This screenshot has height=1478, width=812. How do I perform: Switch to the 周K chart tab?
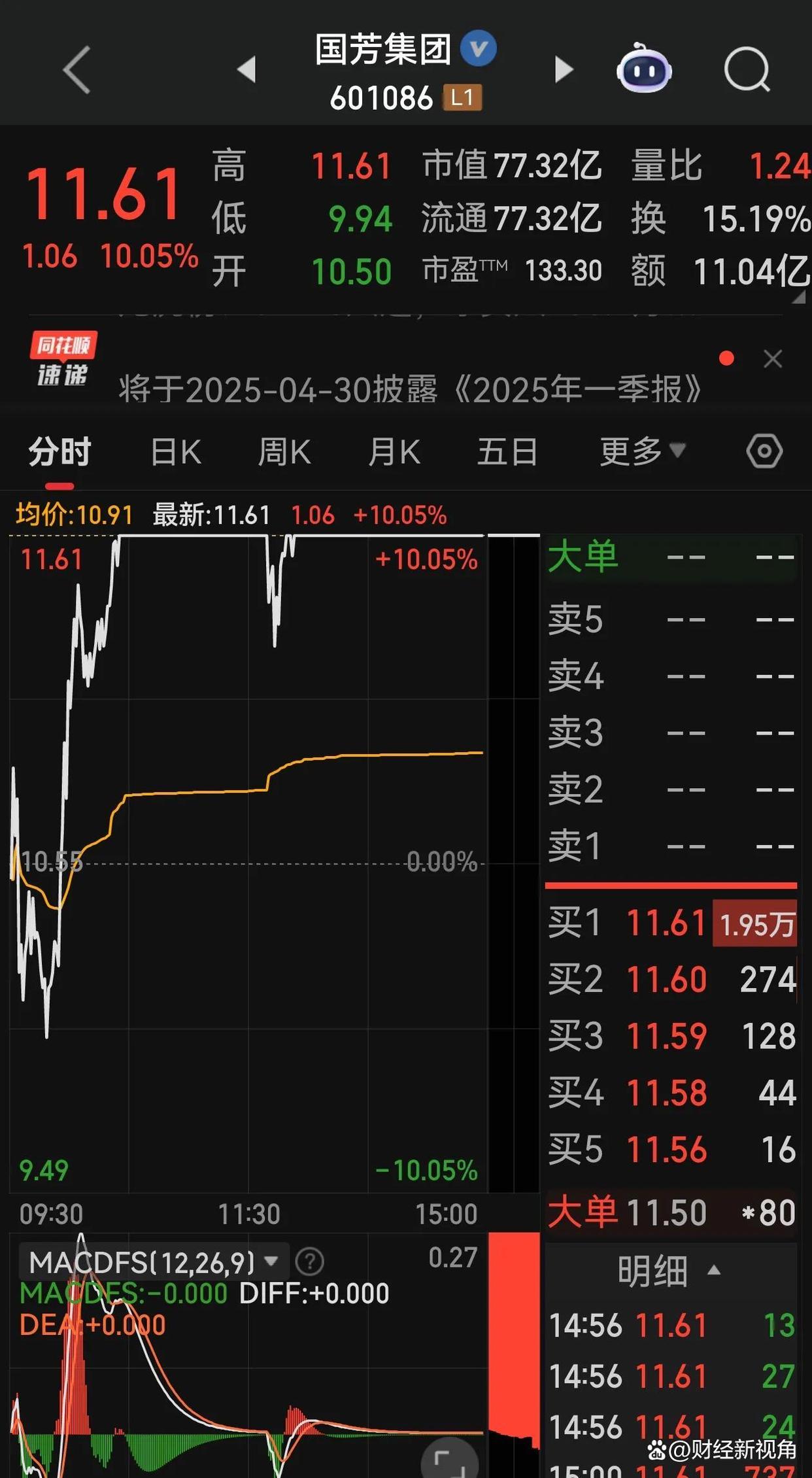(284, 452)
